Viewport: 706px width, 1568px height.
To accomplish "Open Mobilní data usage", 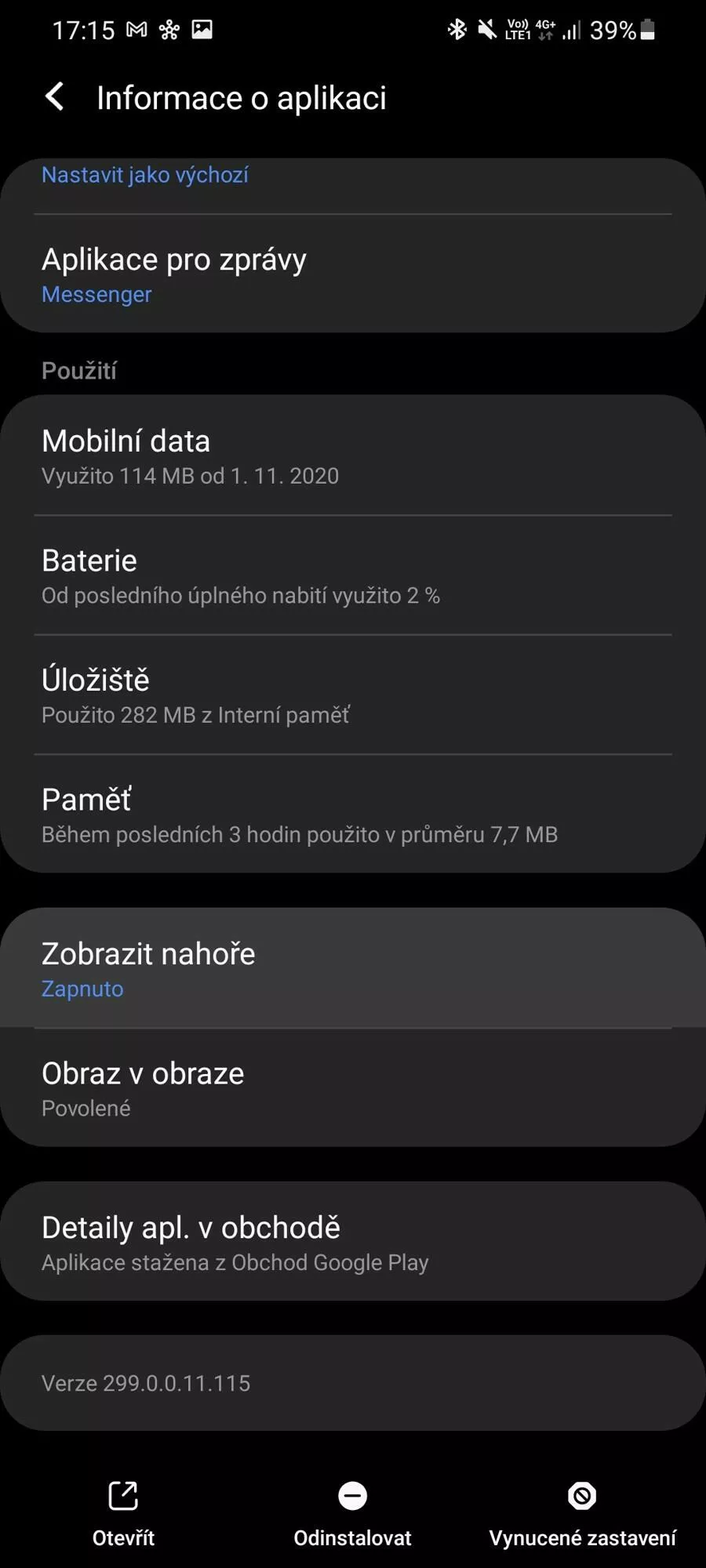I will (x=353, y=456).
